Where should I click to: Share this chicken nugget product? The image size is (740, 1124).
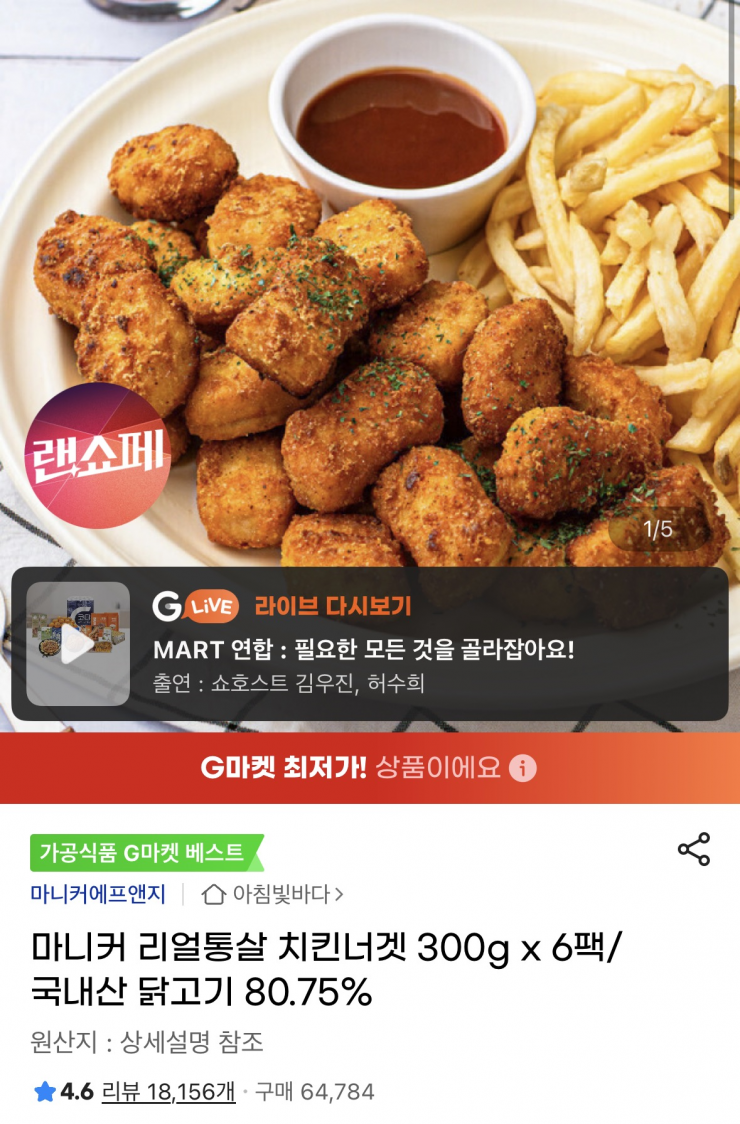[x=693, y=849]
